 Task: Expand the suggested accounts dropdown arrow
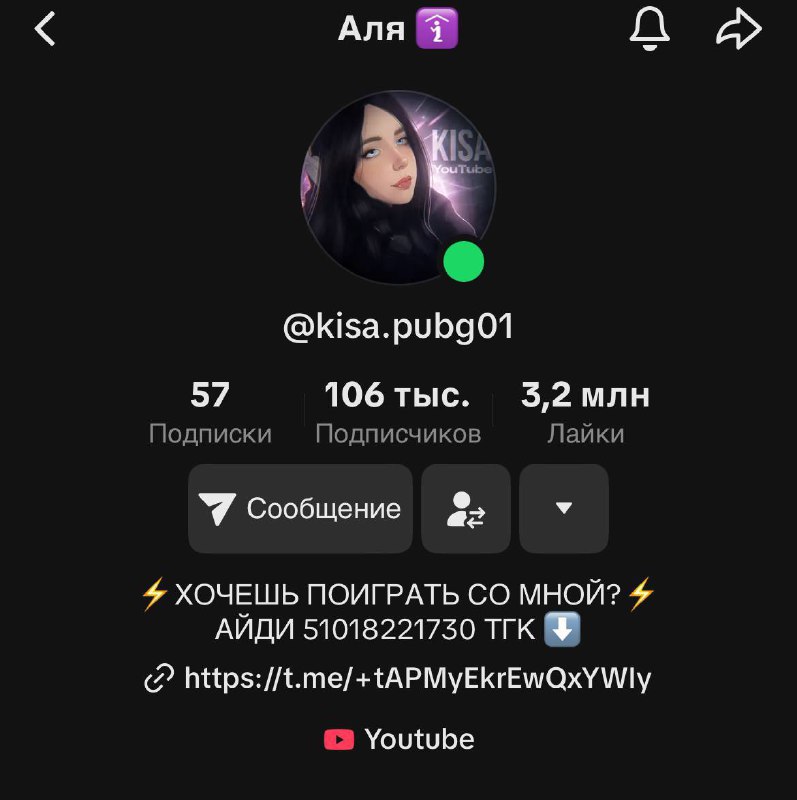[564, 508]
